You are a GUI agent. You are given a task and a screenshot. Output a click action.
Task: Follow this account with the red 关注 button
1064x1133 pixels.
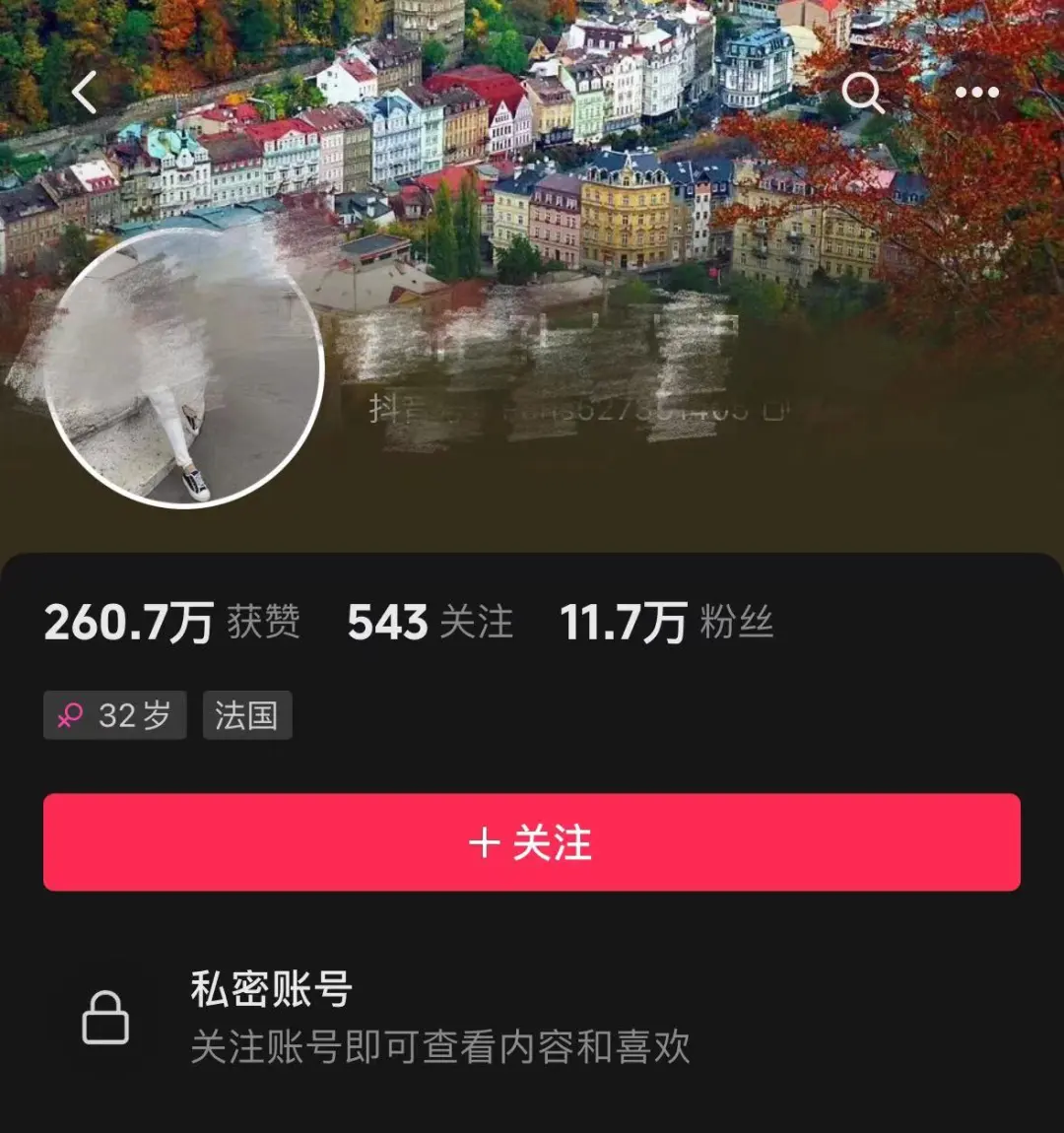click(532, 843)
